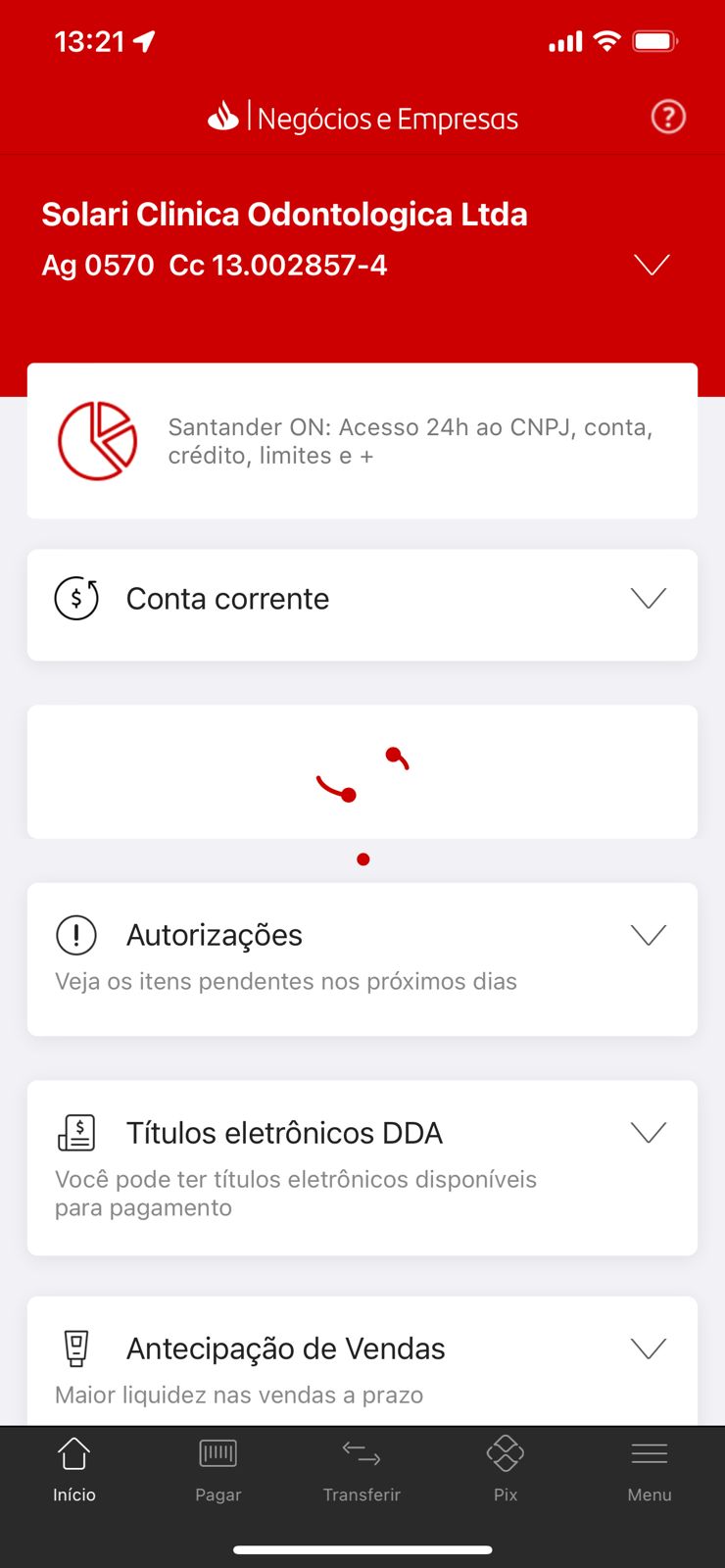Expand Antecipação de Vendas
725x1568 pixels.
click(x=648, y=1348)
